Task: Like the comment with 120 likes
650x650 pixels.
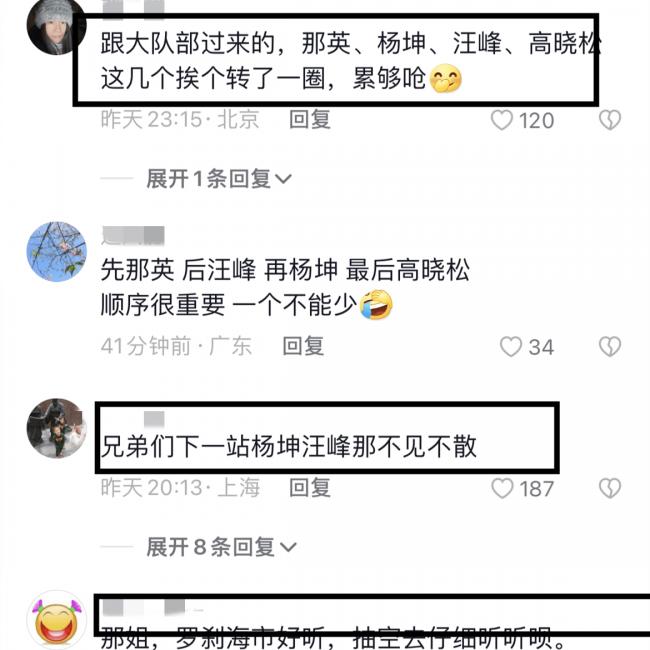Action: (503, 121)
